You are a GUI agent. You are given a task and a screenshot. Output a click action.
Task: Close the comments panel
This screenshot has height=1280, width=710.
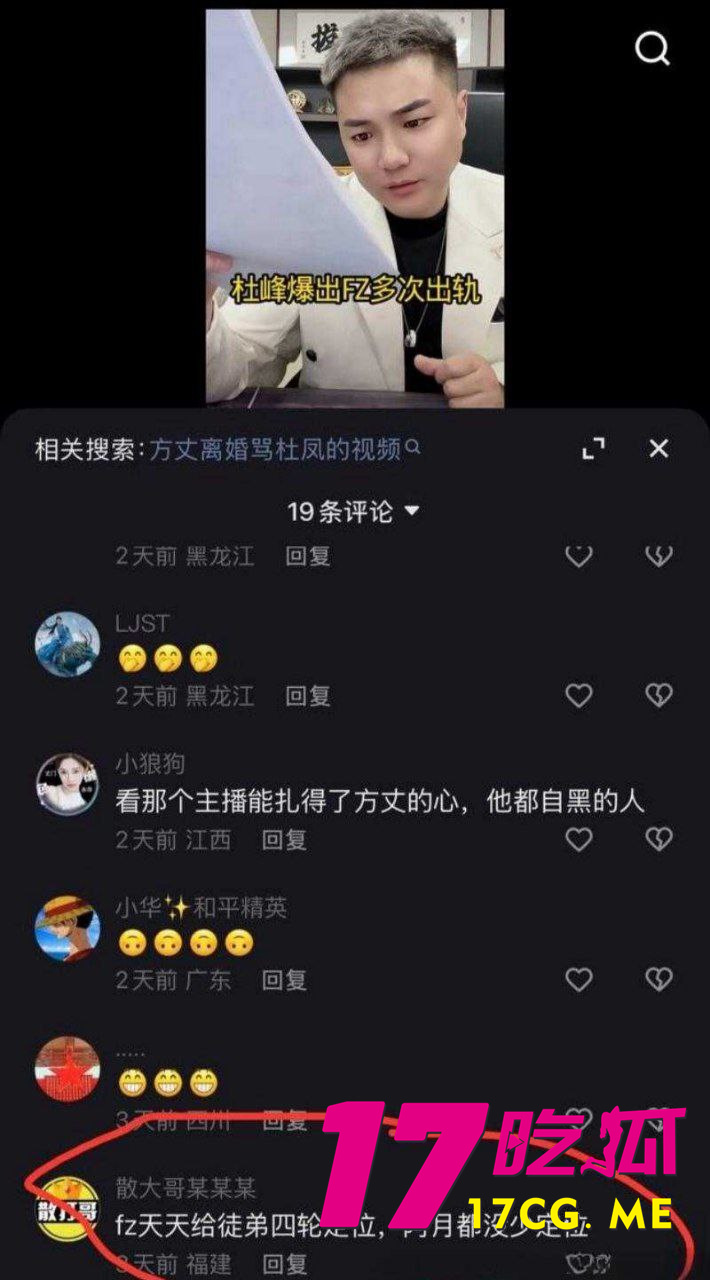point(658,449)
